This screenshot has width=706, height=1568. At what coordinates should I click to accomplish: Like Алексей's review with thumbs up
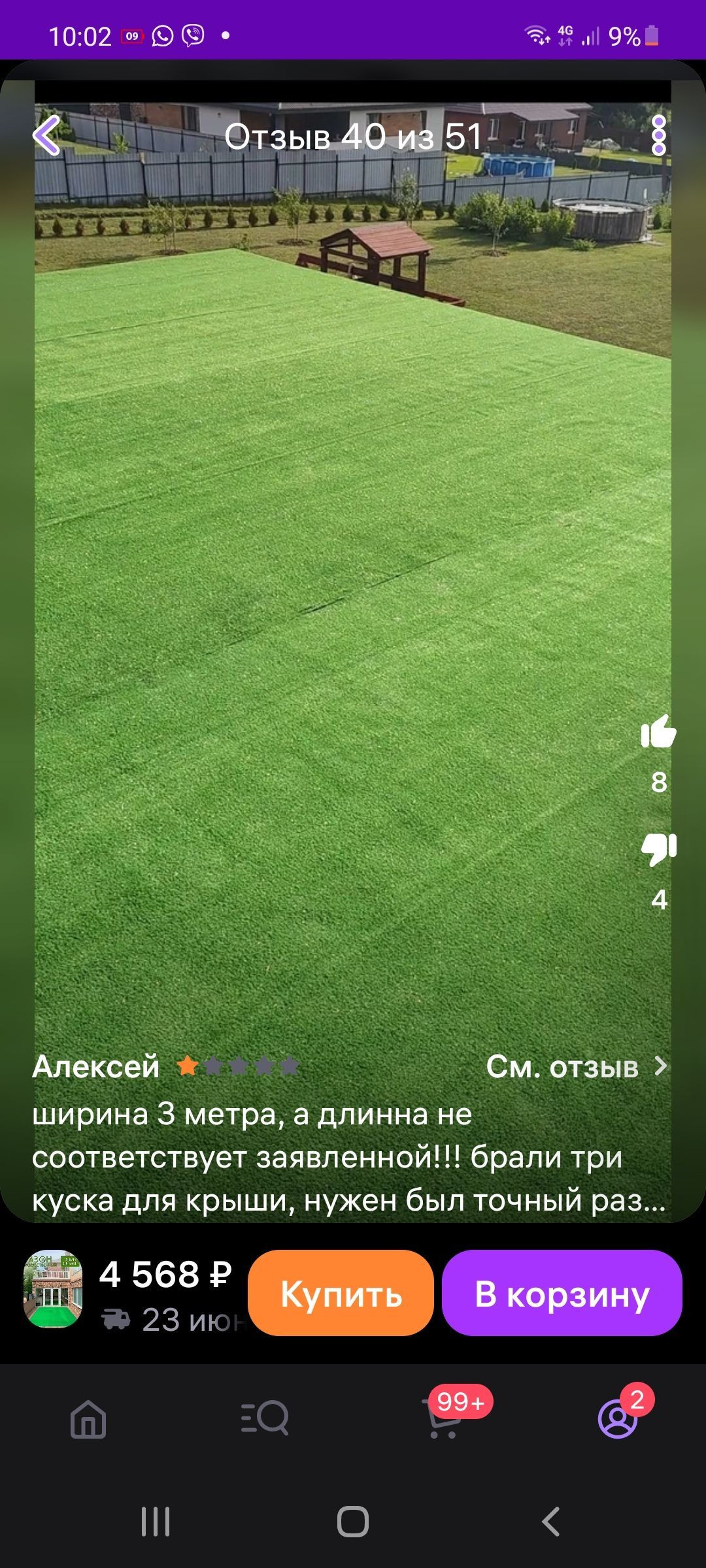click(658, 732)
